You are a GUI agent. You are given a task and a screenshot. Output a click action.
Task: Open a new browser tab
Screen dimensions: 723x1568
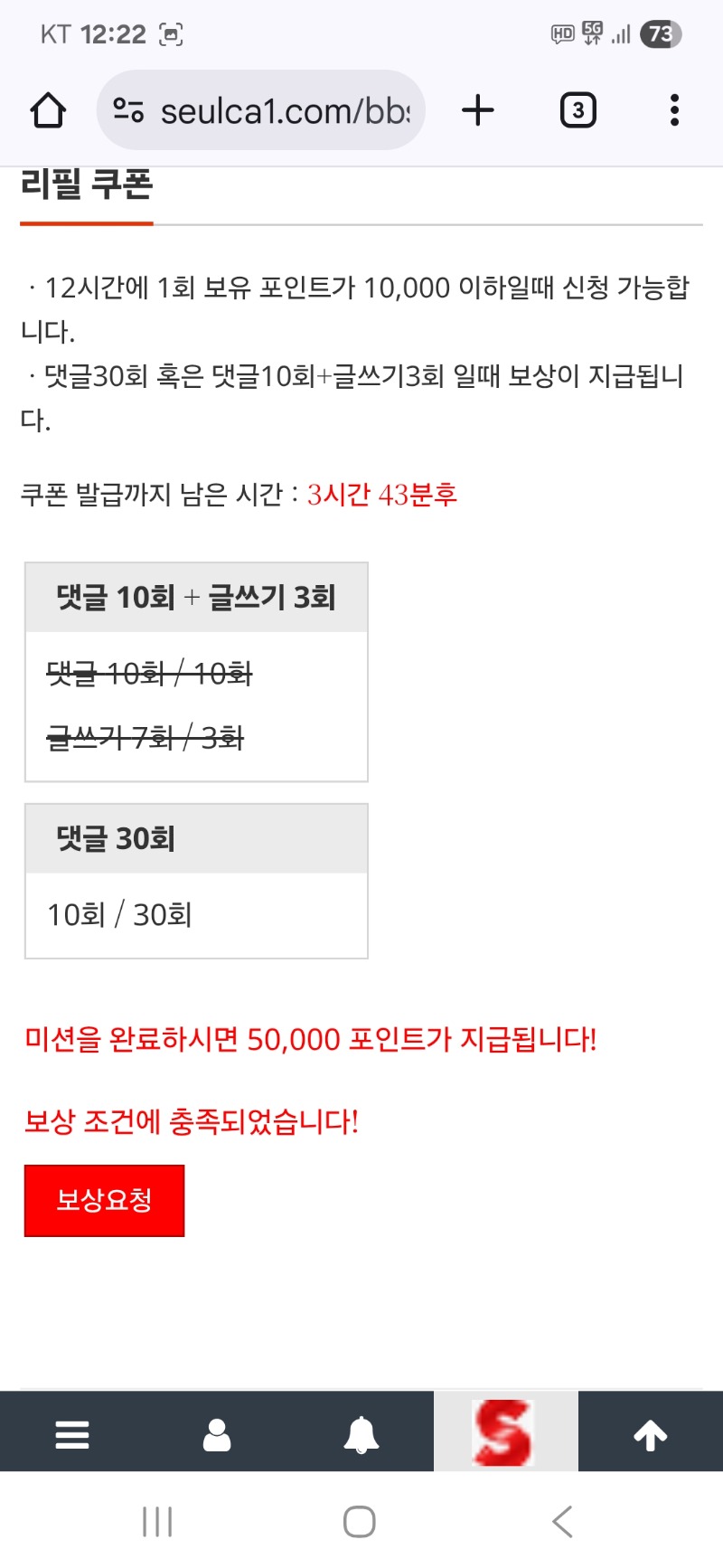[x=478, y=110]
